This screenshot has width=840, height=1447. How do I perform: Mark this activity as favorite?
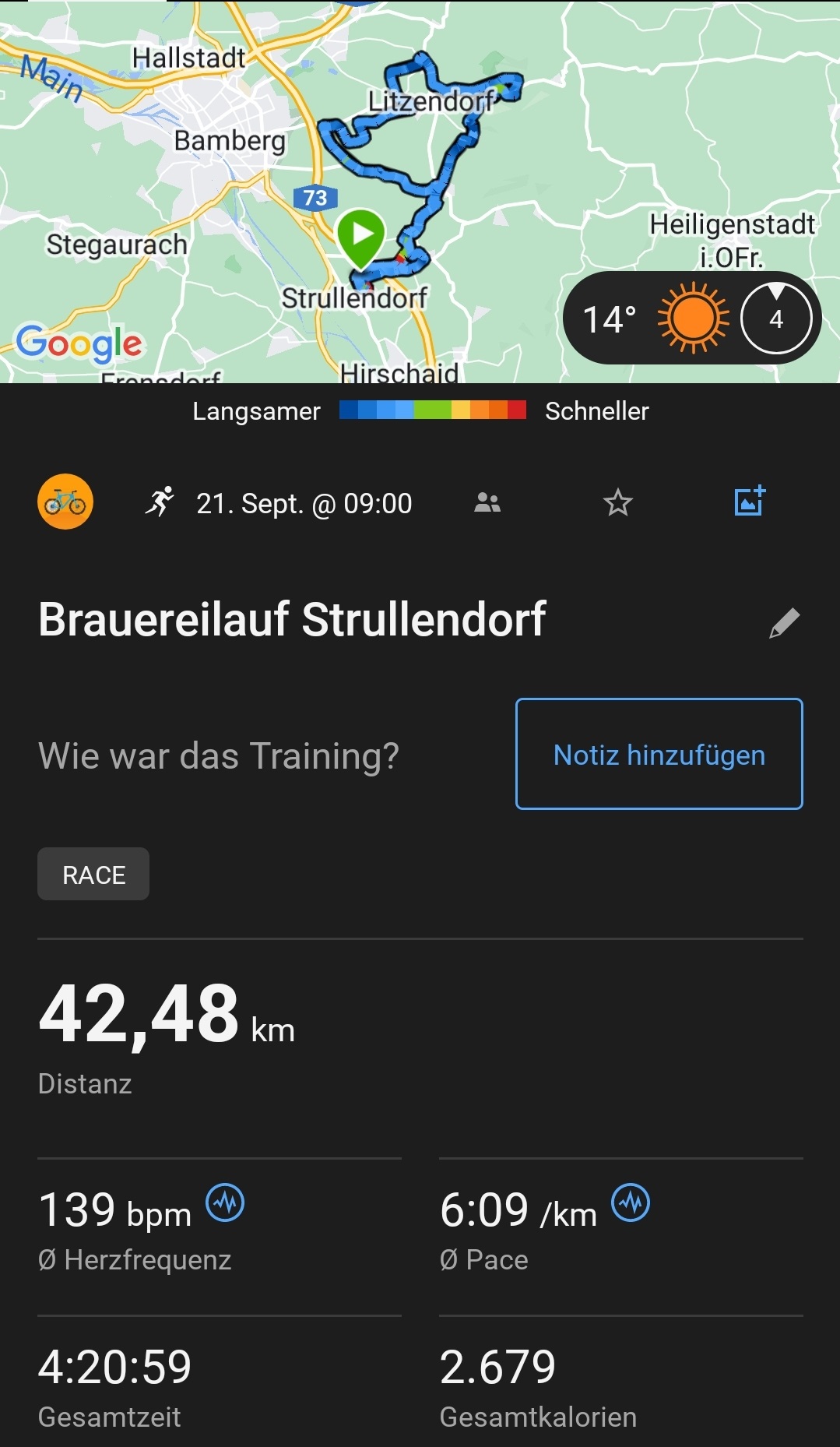tap(618, 503)
